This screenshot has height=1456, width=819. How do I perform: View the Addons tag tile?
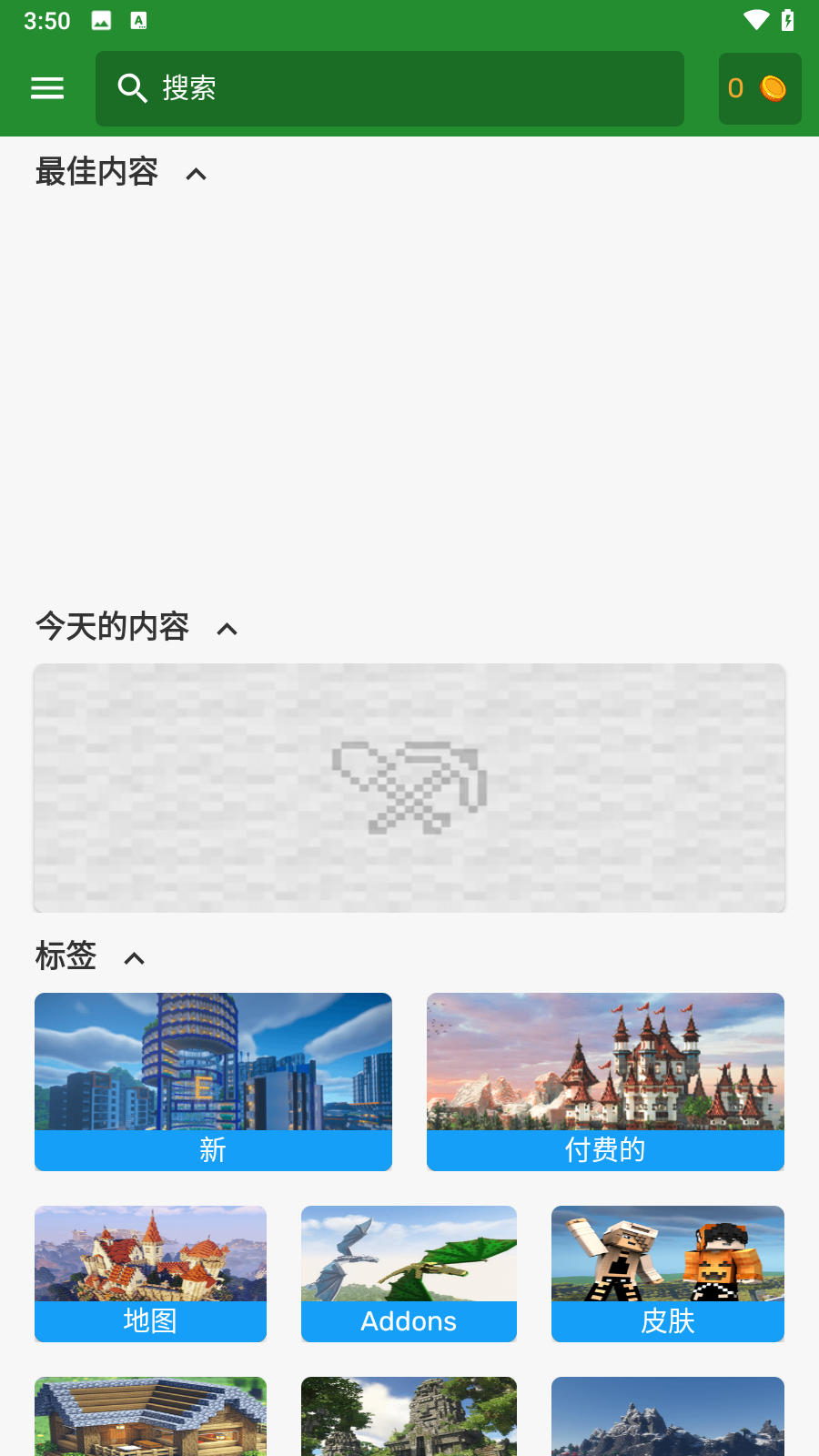pyautogui.click(x=409, y=1273)
